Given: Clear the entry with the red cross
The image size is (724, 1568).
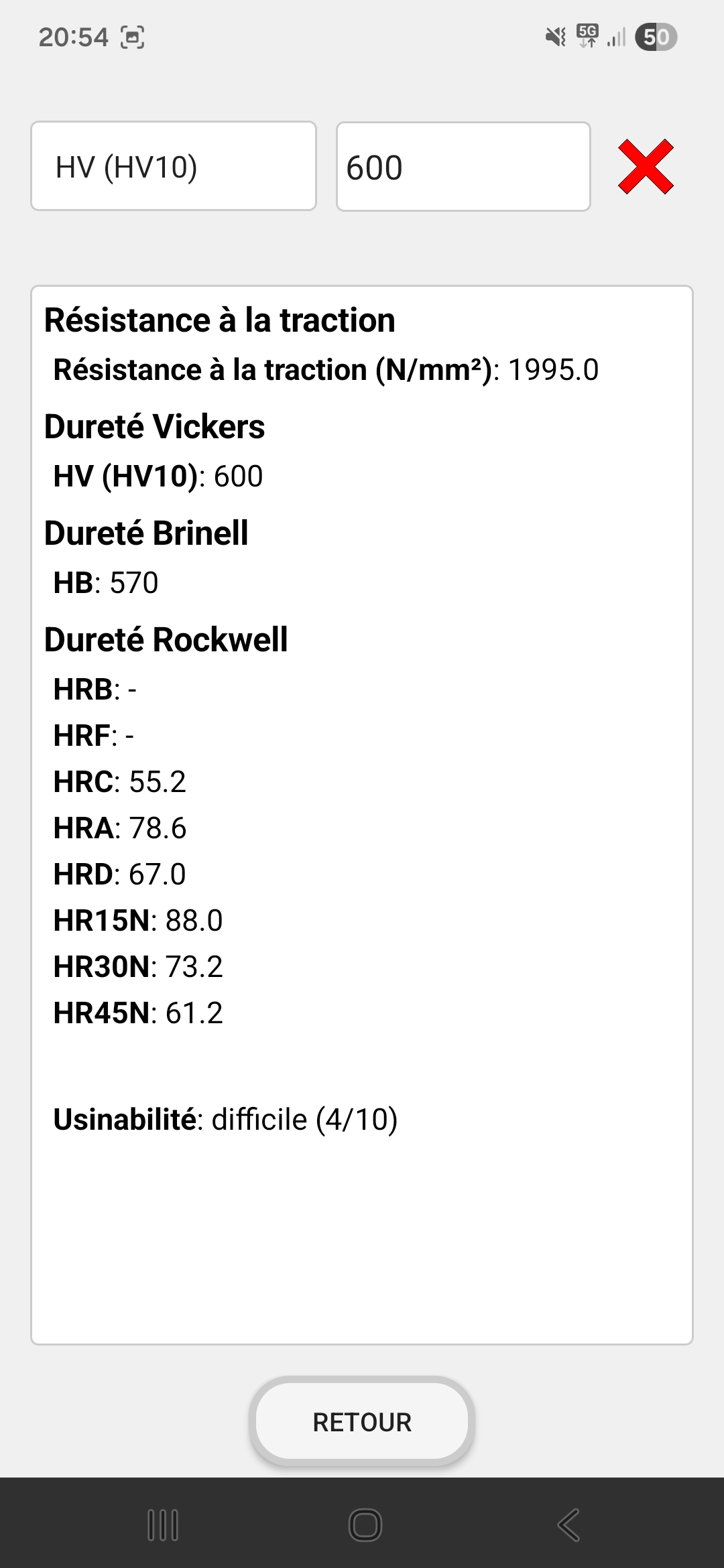Looking at the screenshot, I should [x=646, y=167].
